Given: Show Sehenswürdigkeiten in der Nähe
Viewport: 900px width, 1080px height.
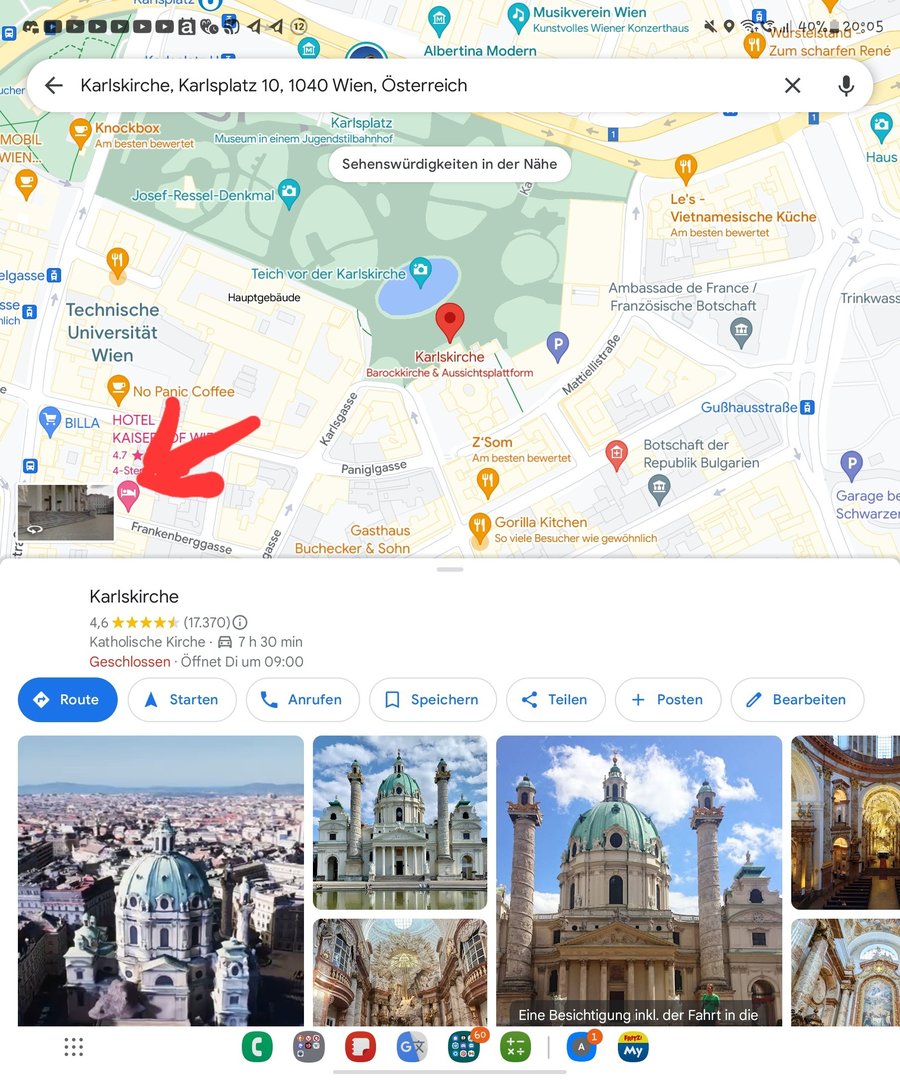Looking at the screenshot, I should 449,164.
